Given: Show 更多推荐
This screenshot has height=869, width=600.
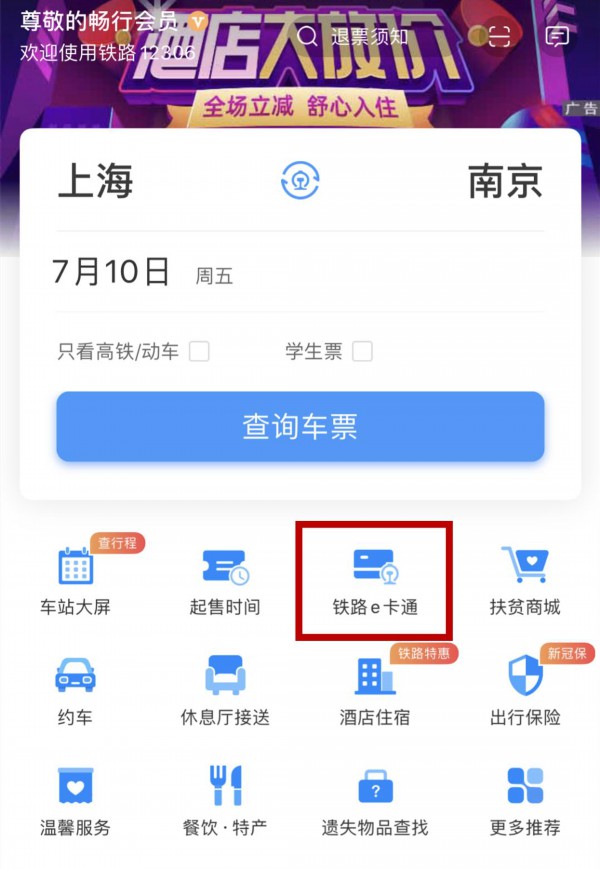Looking at the screenshot, I should tap(524, 801).
